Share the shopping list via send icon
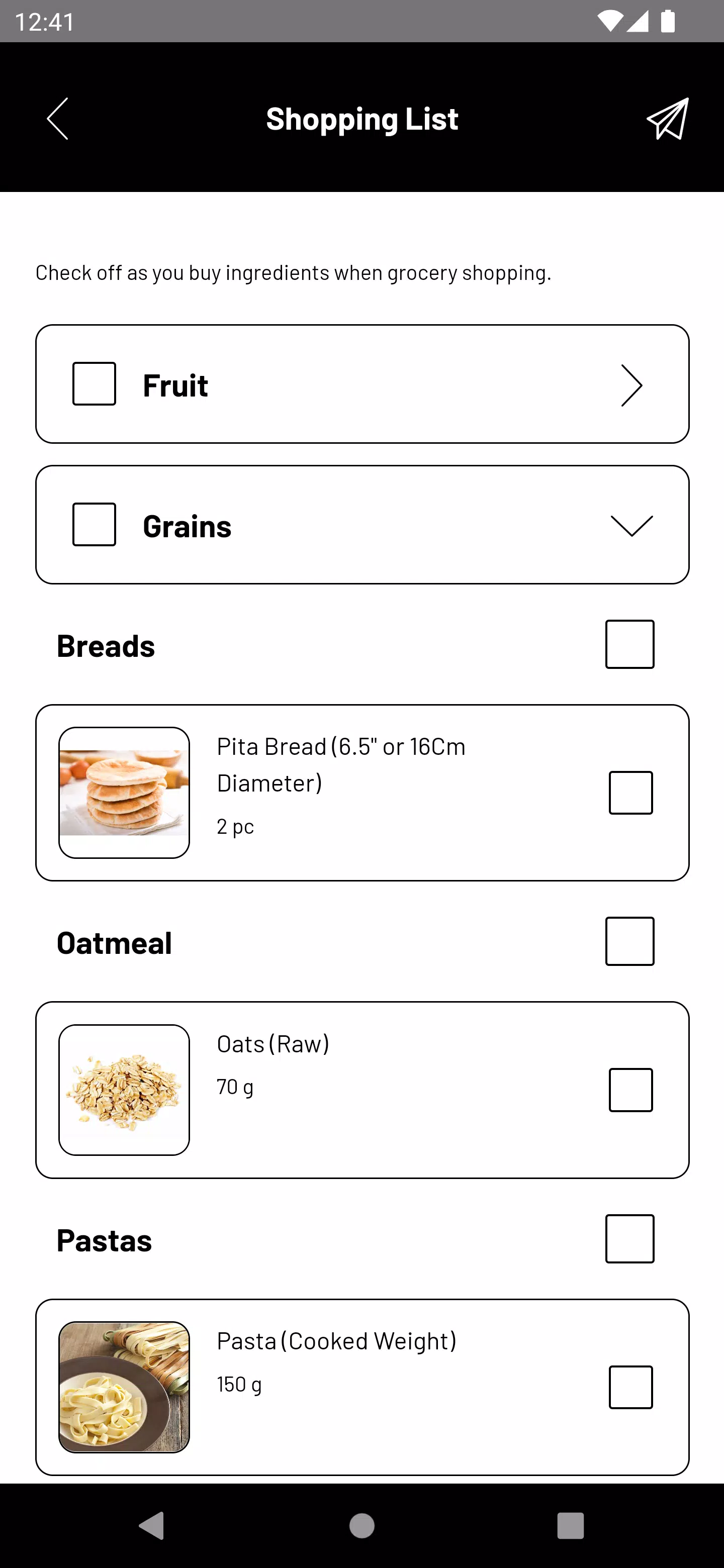Image resolution: width=724 pixels, height=1568 pixels. coord(667,119)
